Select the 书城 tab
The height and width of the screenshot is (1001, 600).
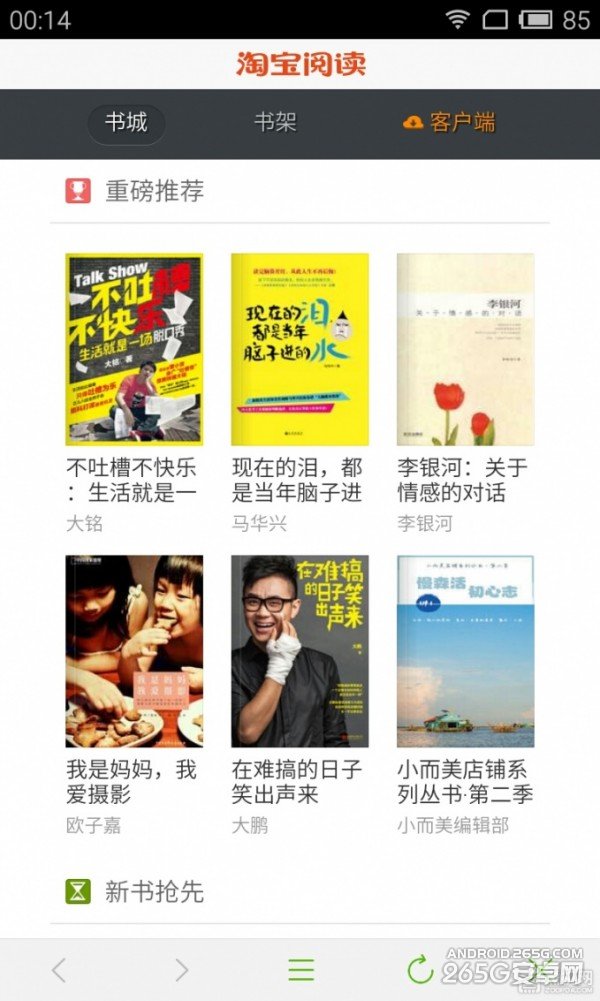[x=126, y=123]
